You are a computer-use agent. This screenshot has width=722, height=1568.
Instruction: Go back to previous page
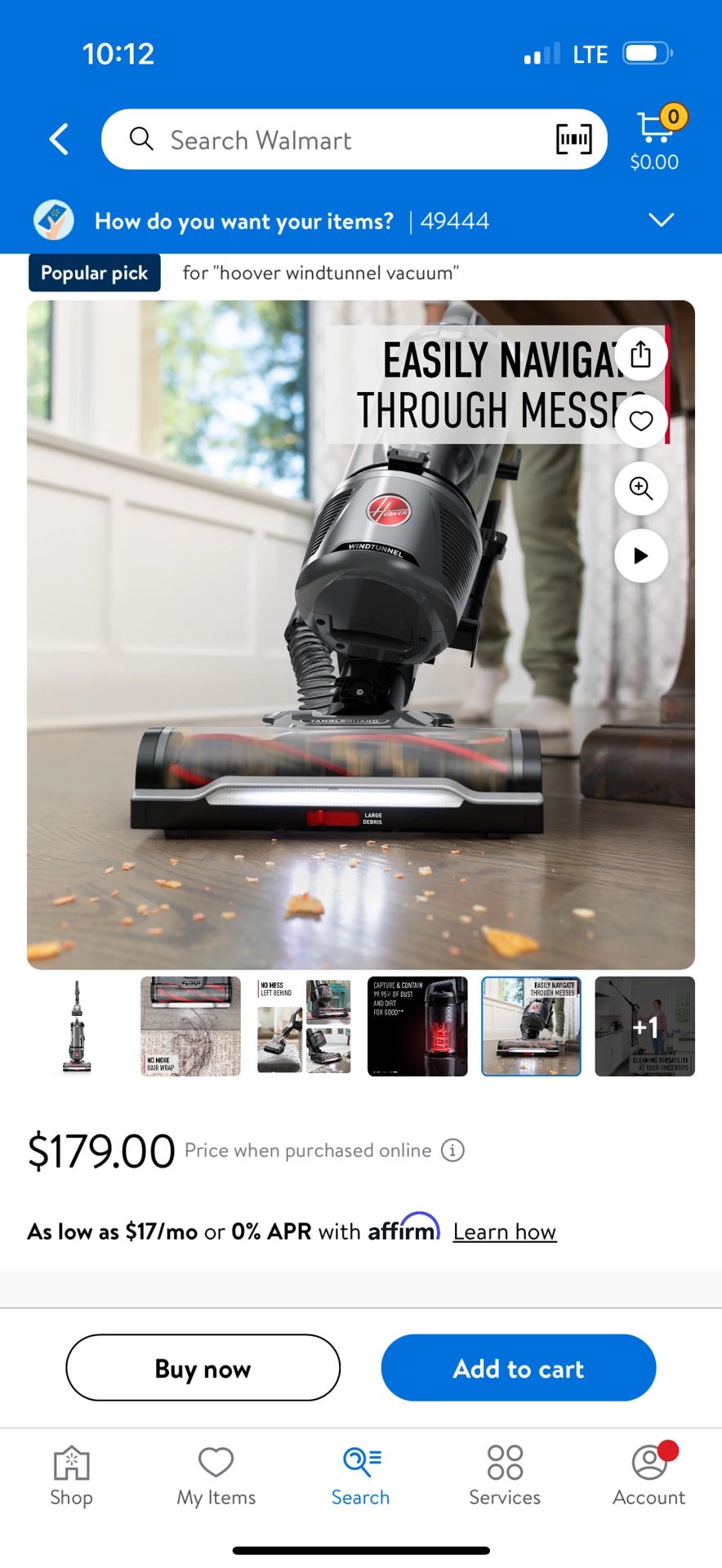pyautogui.click(x=59, y=140)
